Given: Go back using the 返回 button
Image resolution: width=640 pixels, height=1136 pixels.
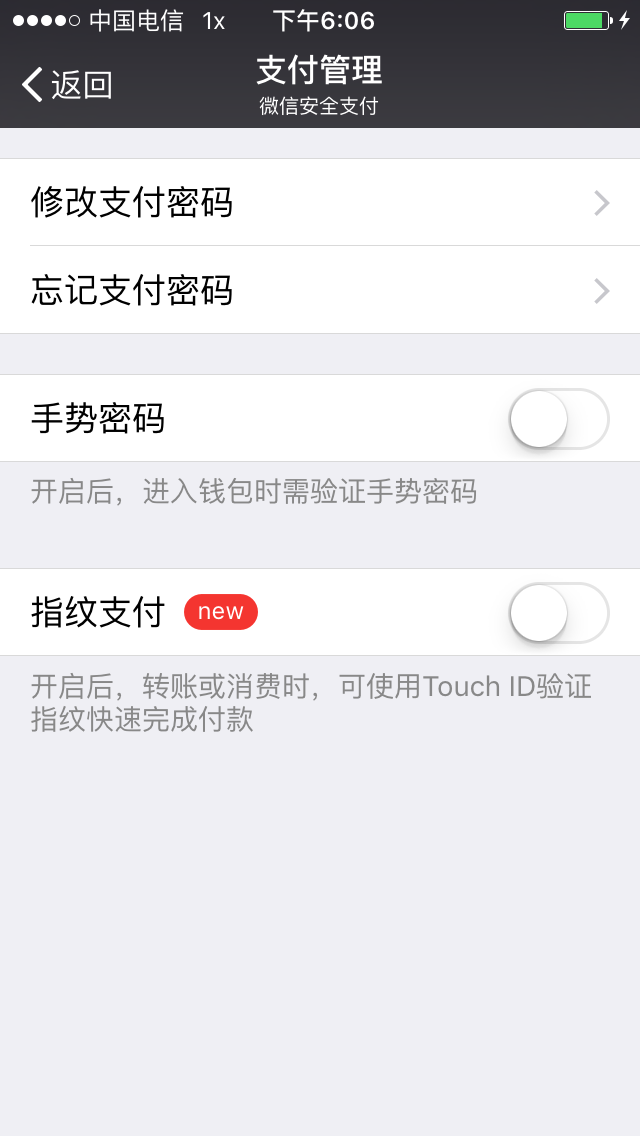Looking at the screenshot, I should pos(67,85).
